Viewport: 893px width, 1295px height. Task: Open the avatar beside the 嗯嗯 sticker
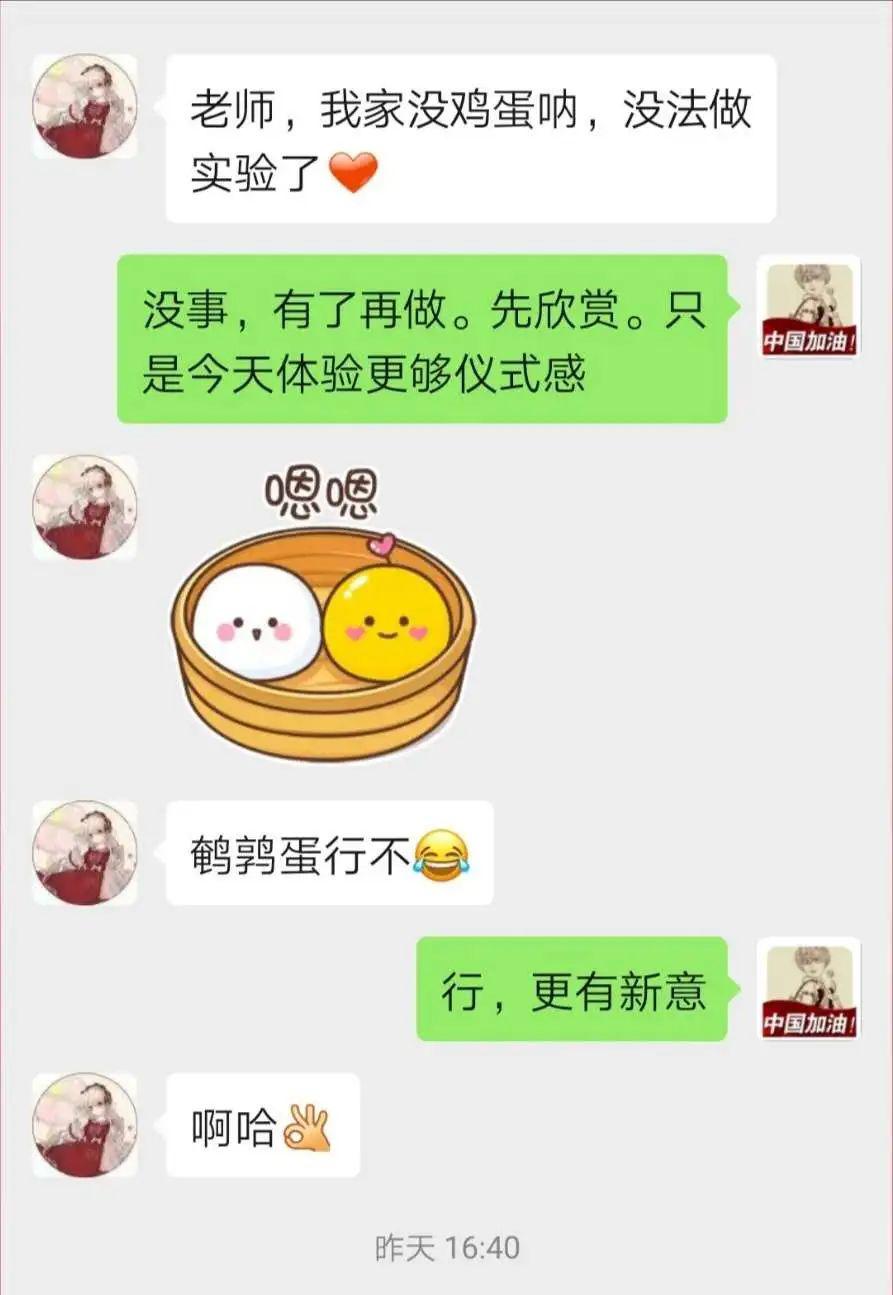pyautogui.click(x=85, y=507)
